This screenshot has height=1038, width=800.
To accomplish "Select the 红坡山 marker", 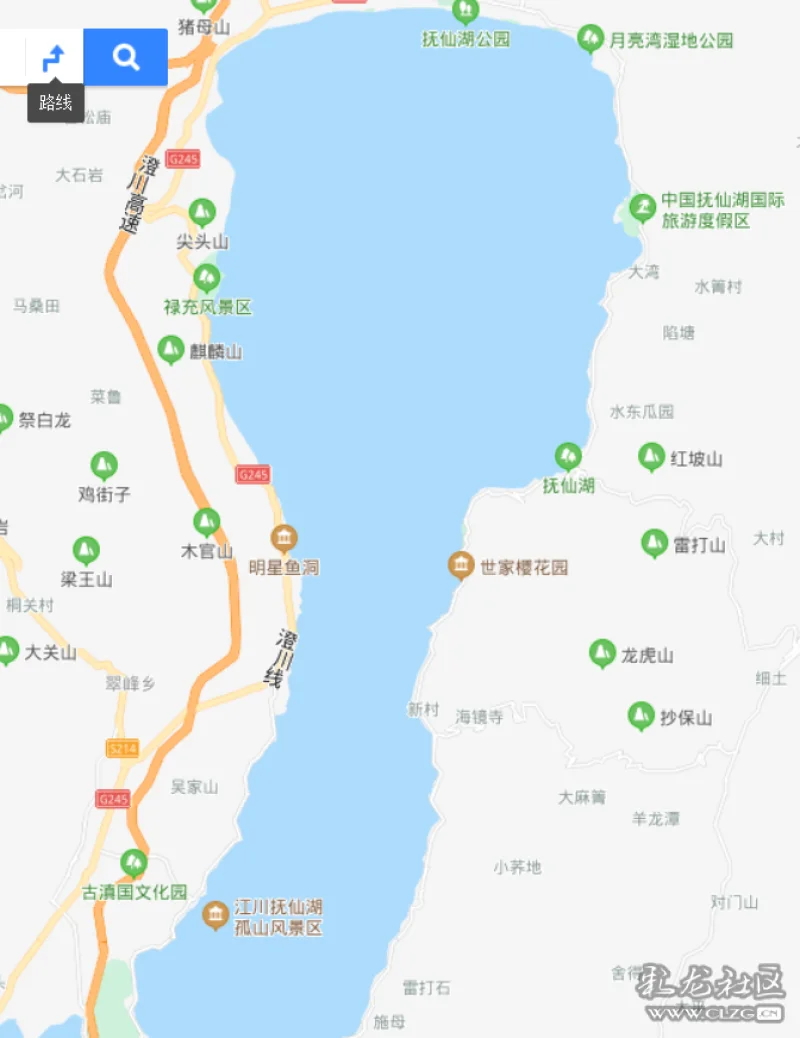I will tap(652, 457).
